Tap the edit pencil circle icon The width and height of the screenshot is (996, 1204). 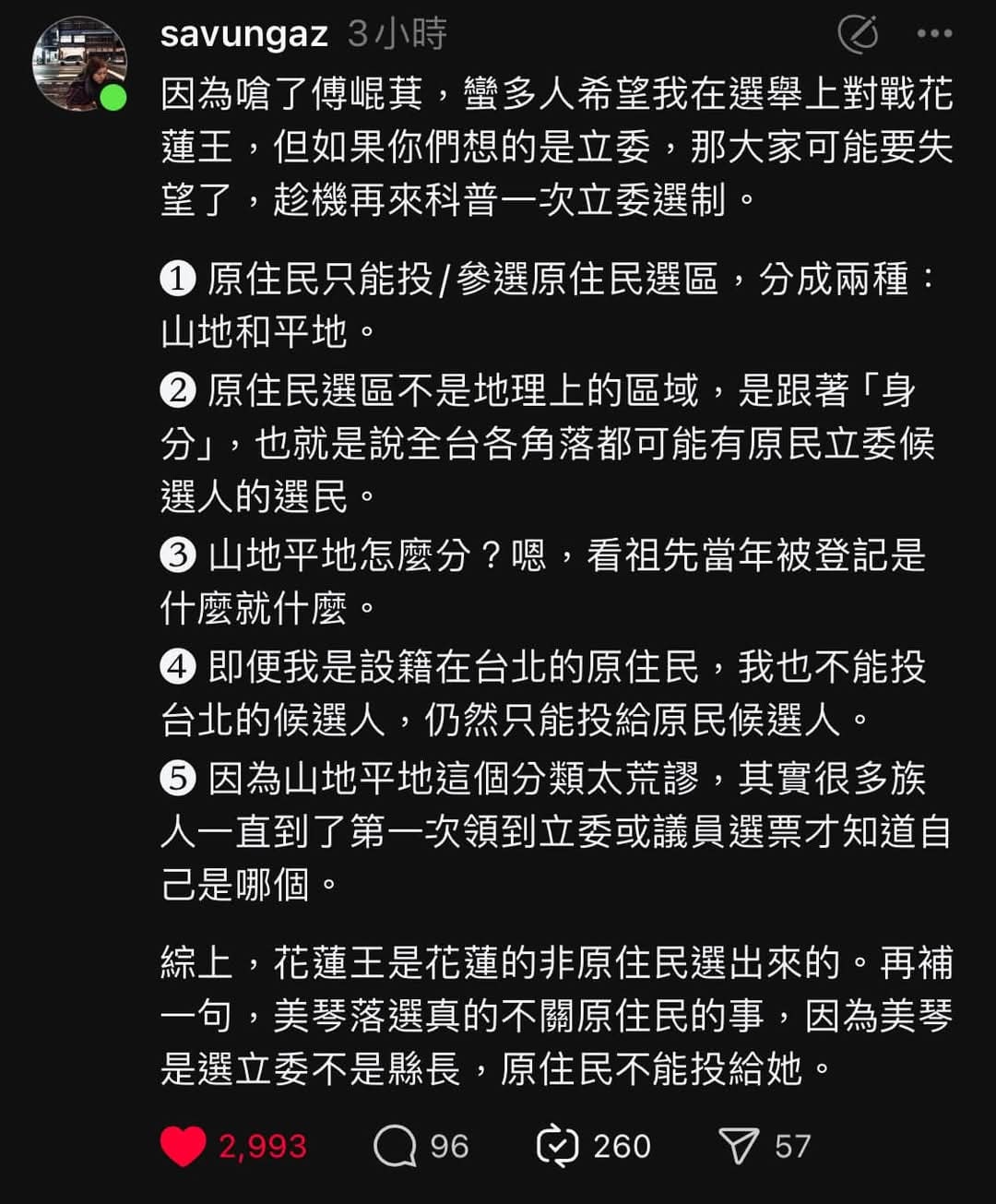(858, 34)
